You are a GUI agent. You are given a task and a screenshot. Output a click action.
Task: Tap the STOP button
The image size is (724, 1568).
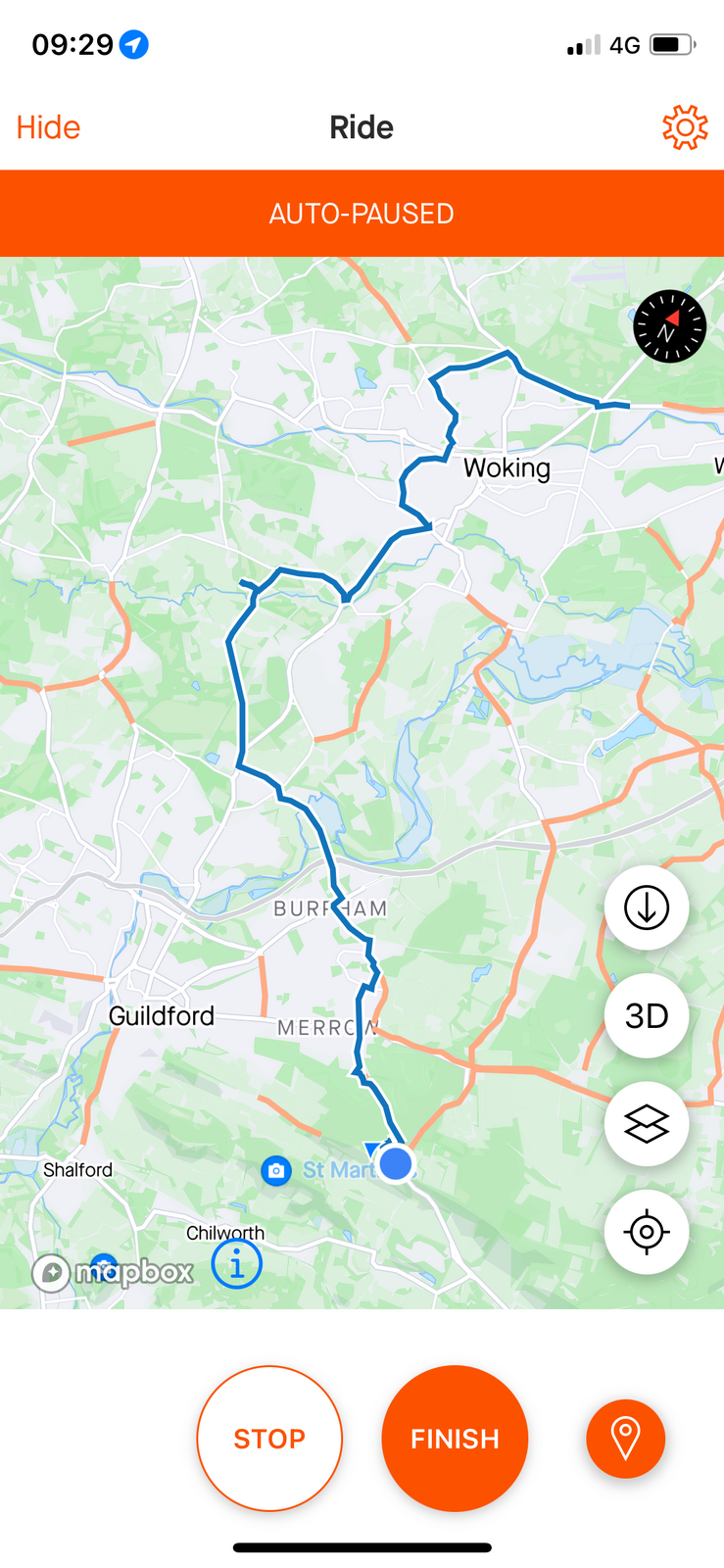[269, 1438]
